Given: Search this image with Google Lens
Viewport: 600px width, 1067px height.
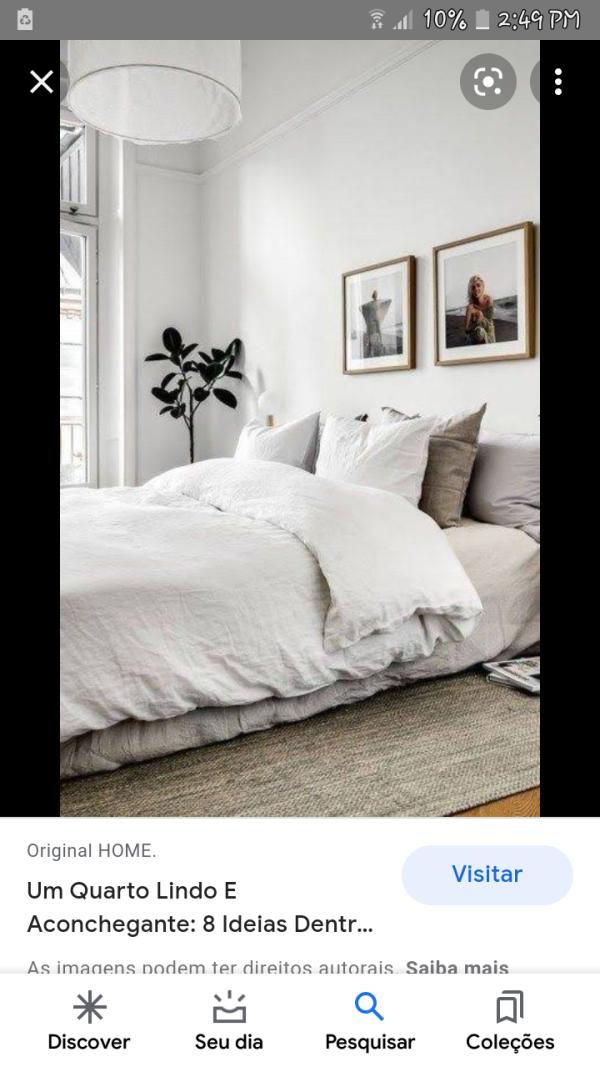Looking at the screenshot, I should coord(488,82).
